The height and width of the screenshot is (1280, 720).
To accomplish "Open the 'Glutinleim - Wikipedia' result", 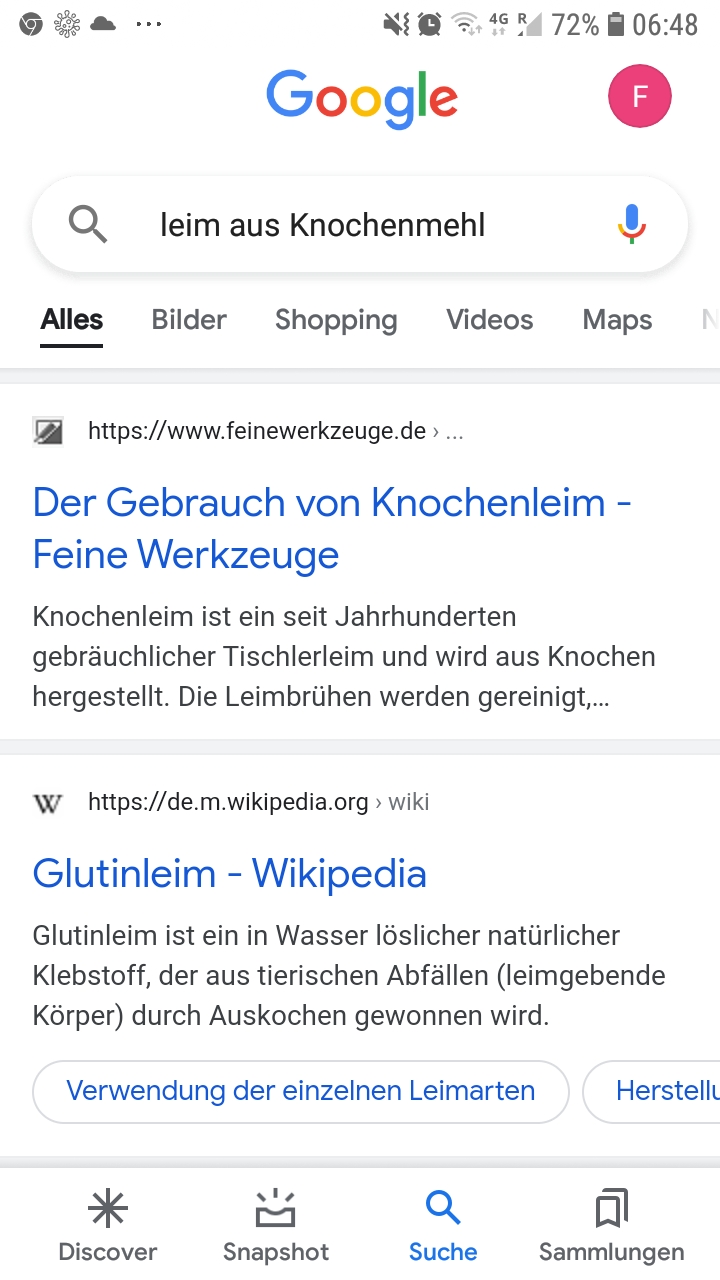I will (230, 873).
